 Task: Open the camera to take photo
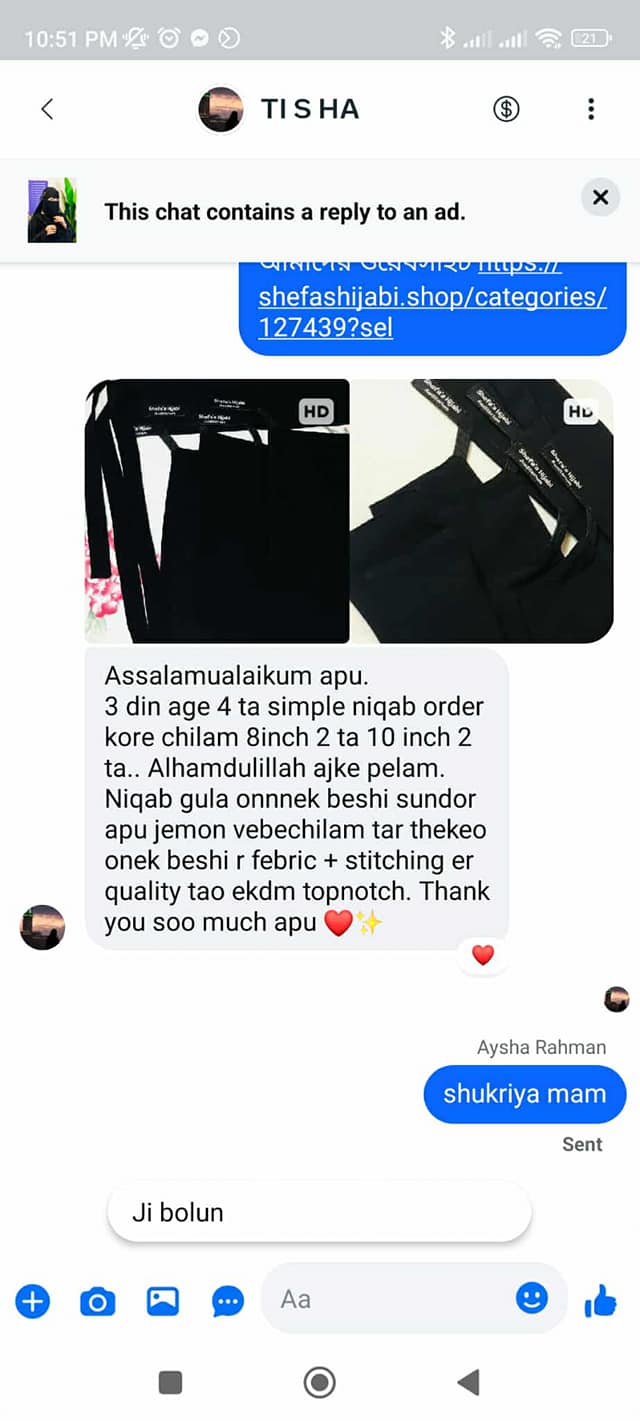click(x=97, y=1301)
